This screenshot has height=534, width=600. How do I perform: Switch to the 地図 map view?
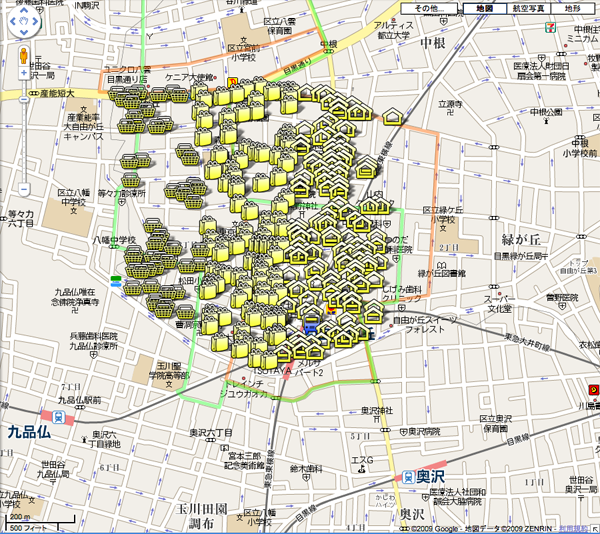(x=483, y=8)
